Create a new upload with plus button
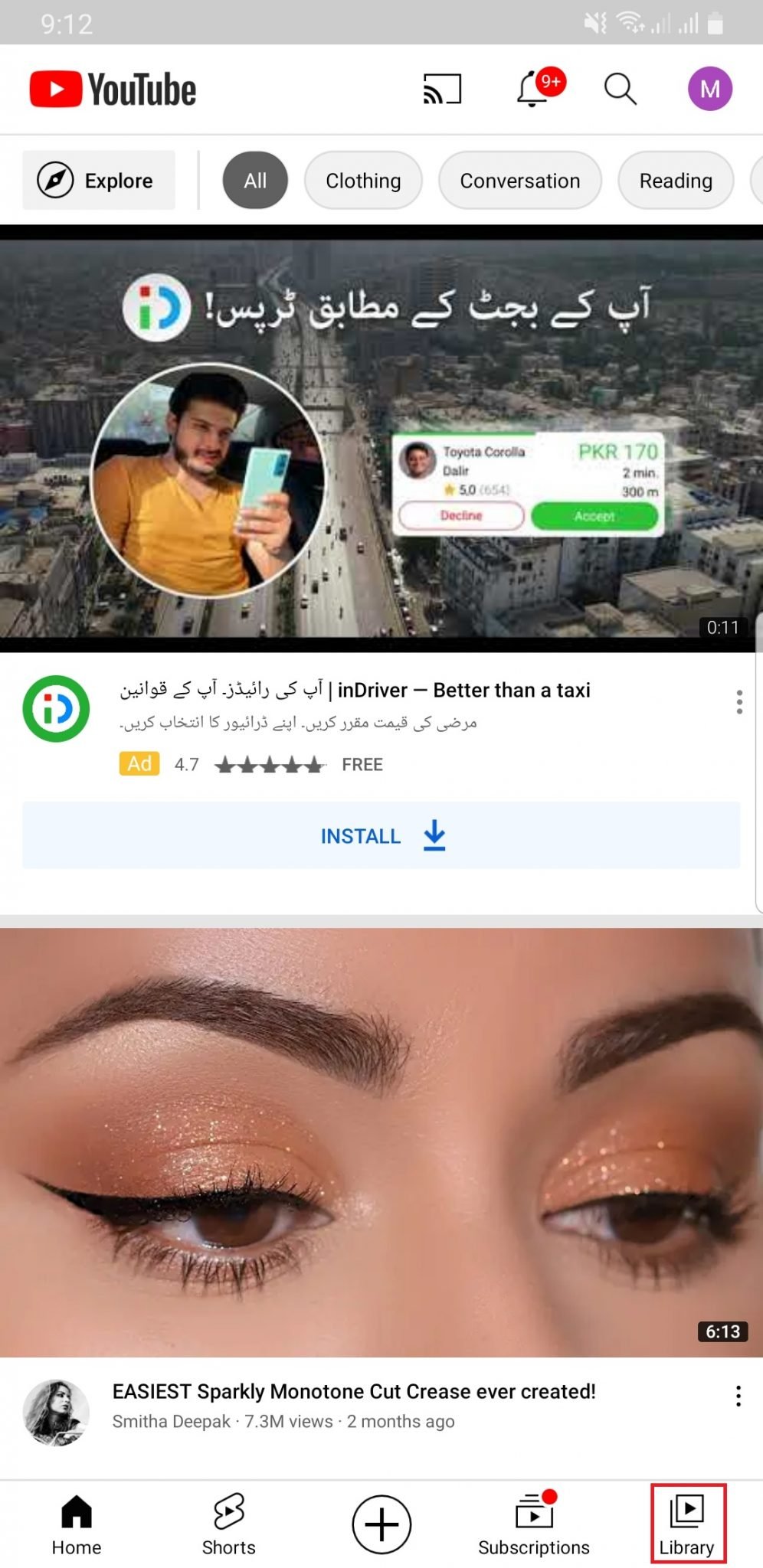This screenshot has width=763, height=1568. tap(381, 1524)
